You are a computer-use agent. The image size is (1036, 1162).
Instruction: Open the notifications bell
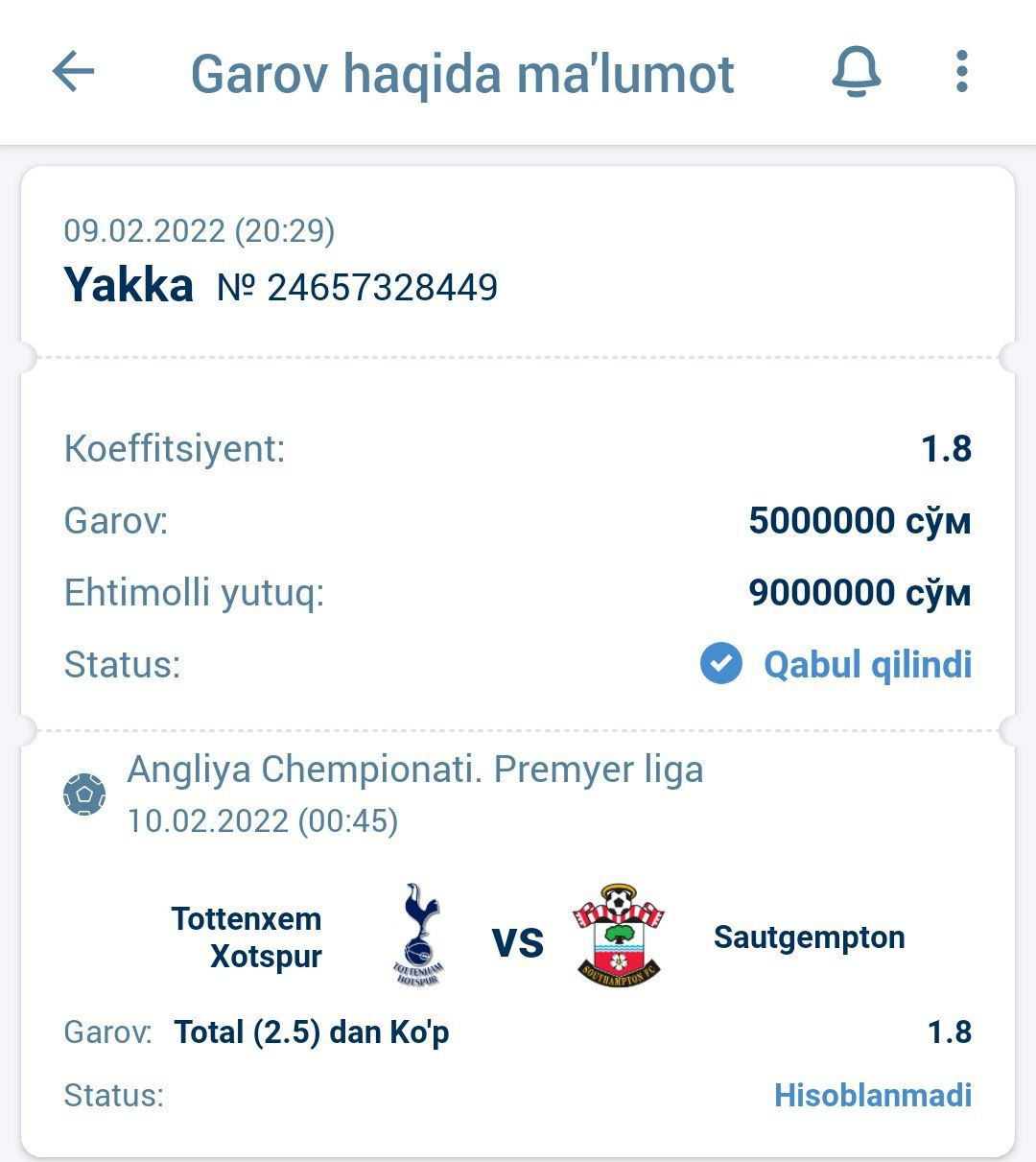856,72
